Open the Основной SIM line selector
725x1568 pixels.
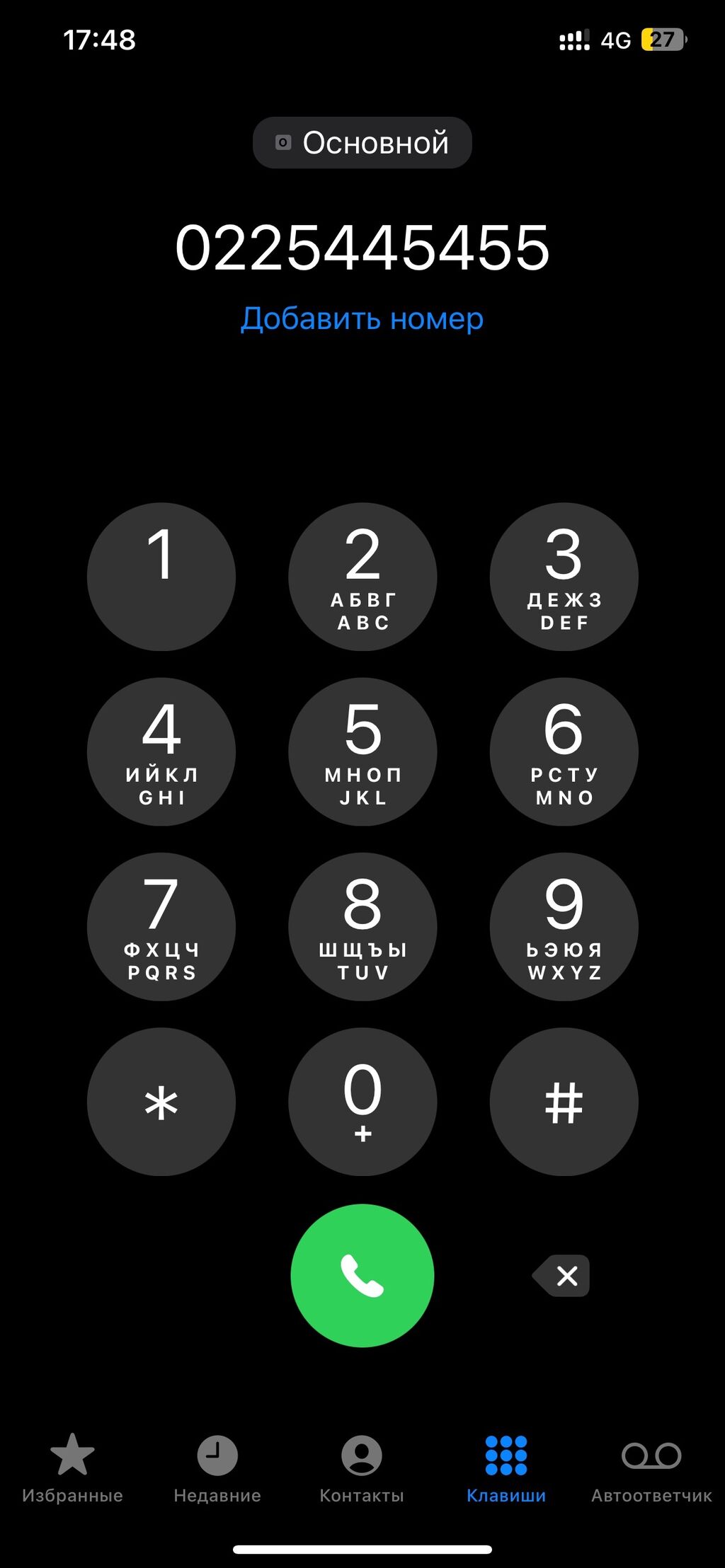362,143
